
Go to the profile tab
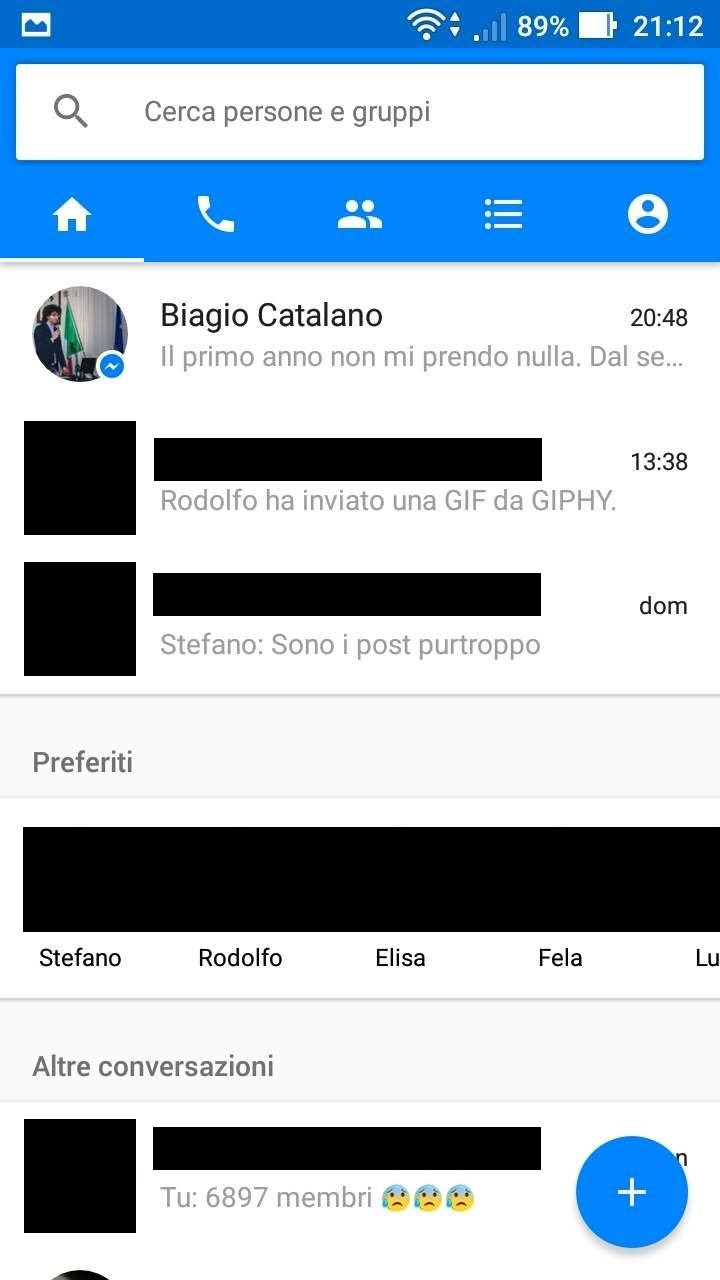point(647,214)
